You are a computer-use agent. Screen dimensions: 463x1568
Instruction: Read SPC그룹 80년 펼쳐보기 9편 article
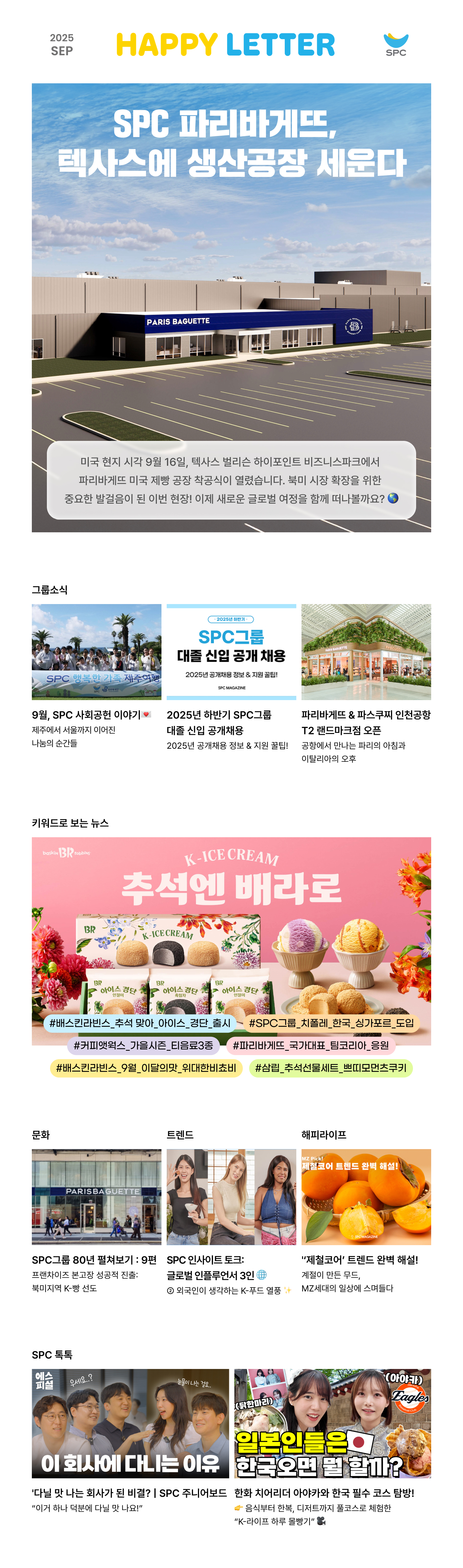[x=96, y=1197]
